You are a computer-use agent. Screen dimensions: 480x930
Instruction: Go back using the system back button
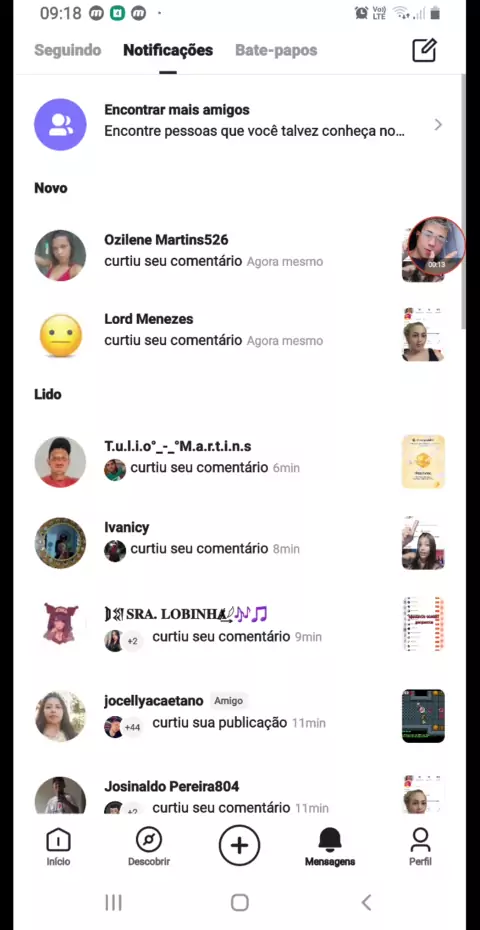pos(366,903)
